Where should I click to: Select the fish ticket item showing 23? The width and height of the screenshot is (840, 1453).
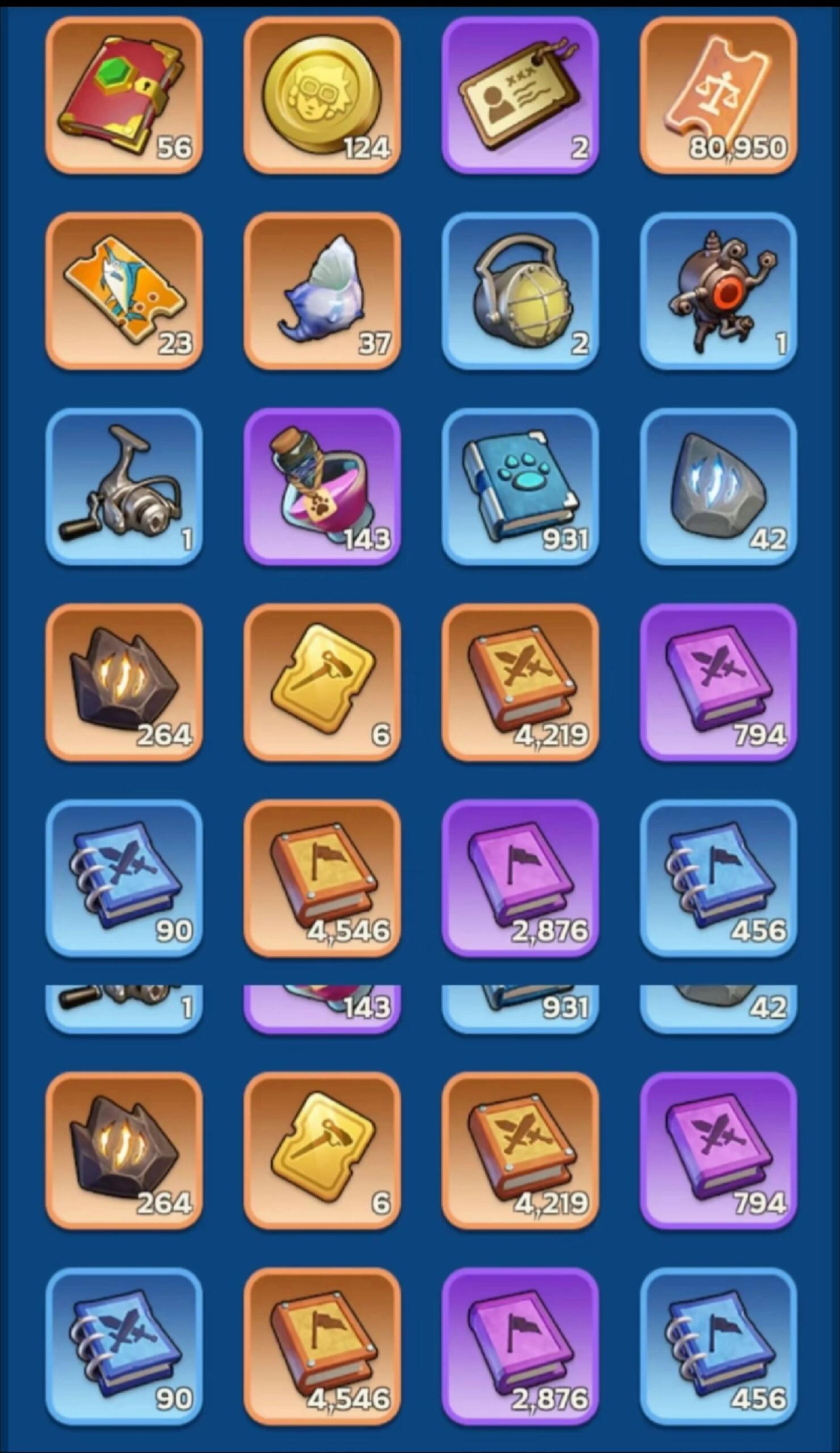[x=123, y=288]
